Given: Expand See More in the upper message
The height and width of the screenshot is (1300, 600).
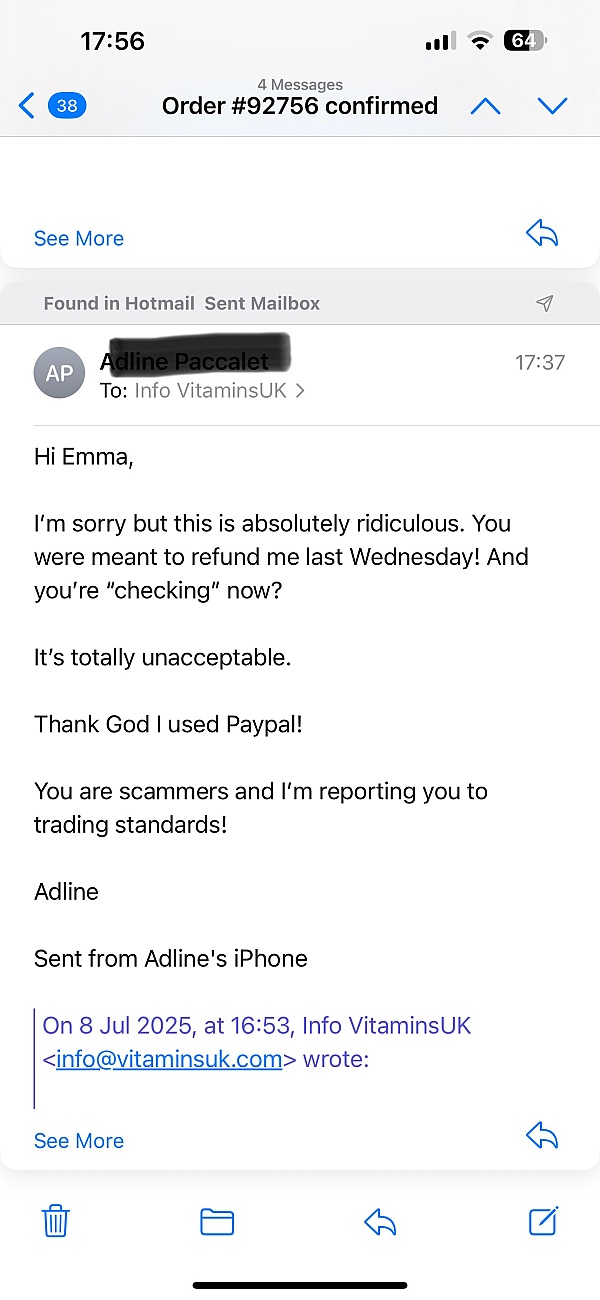Looking at the screenshot, I should 79,238.
